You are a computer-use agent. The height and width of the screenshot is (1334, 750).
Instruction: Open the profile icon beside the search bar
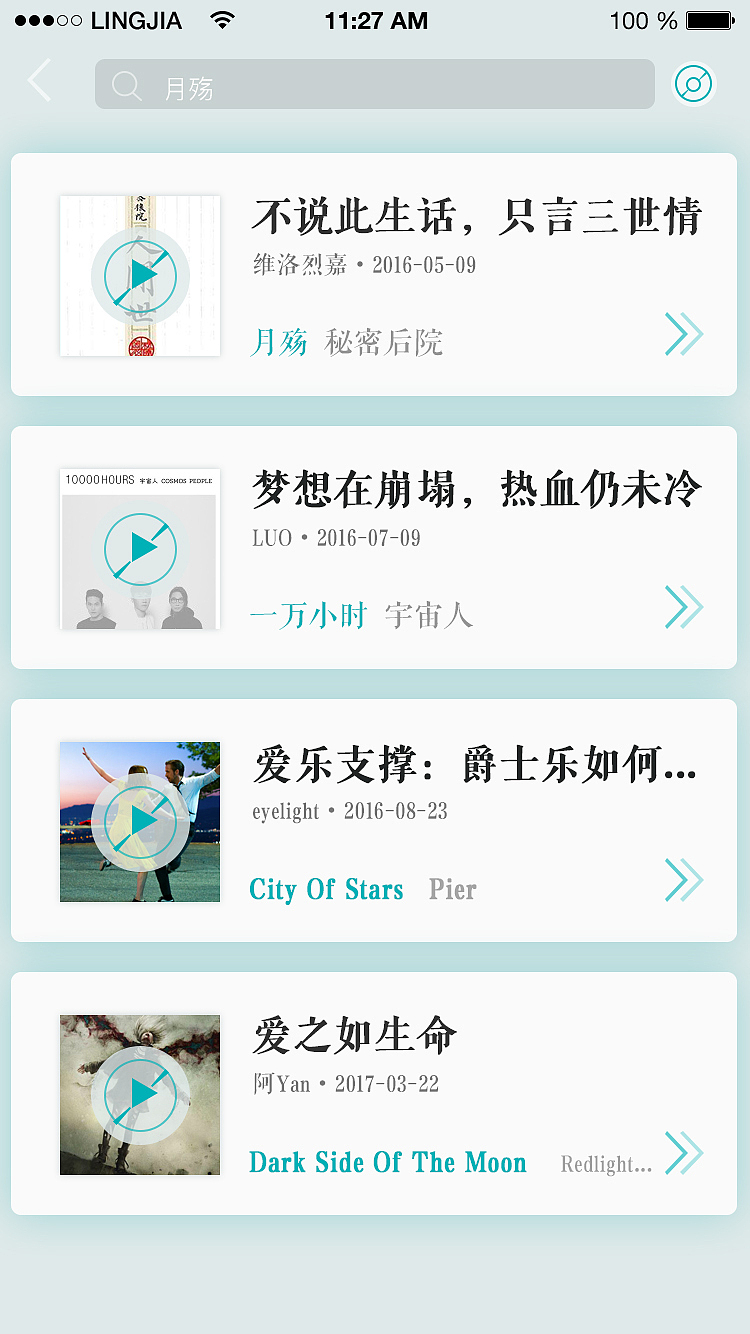(693, 84)
